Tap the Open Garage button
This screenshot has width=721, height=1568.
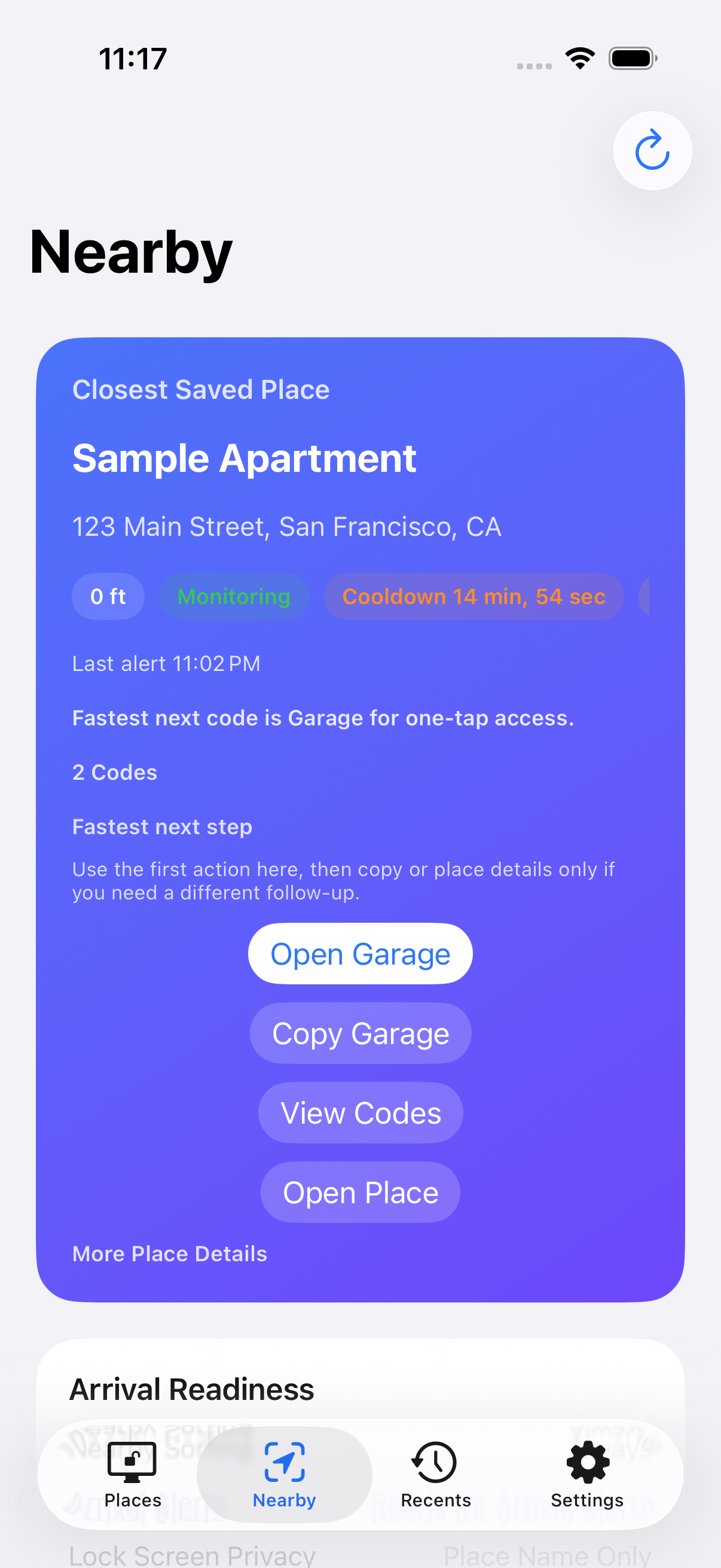click(x=359, y=954)
